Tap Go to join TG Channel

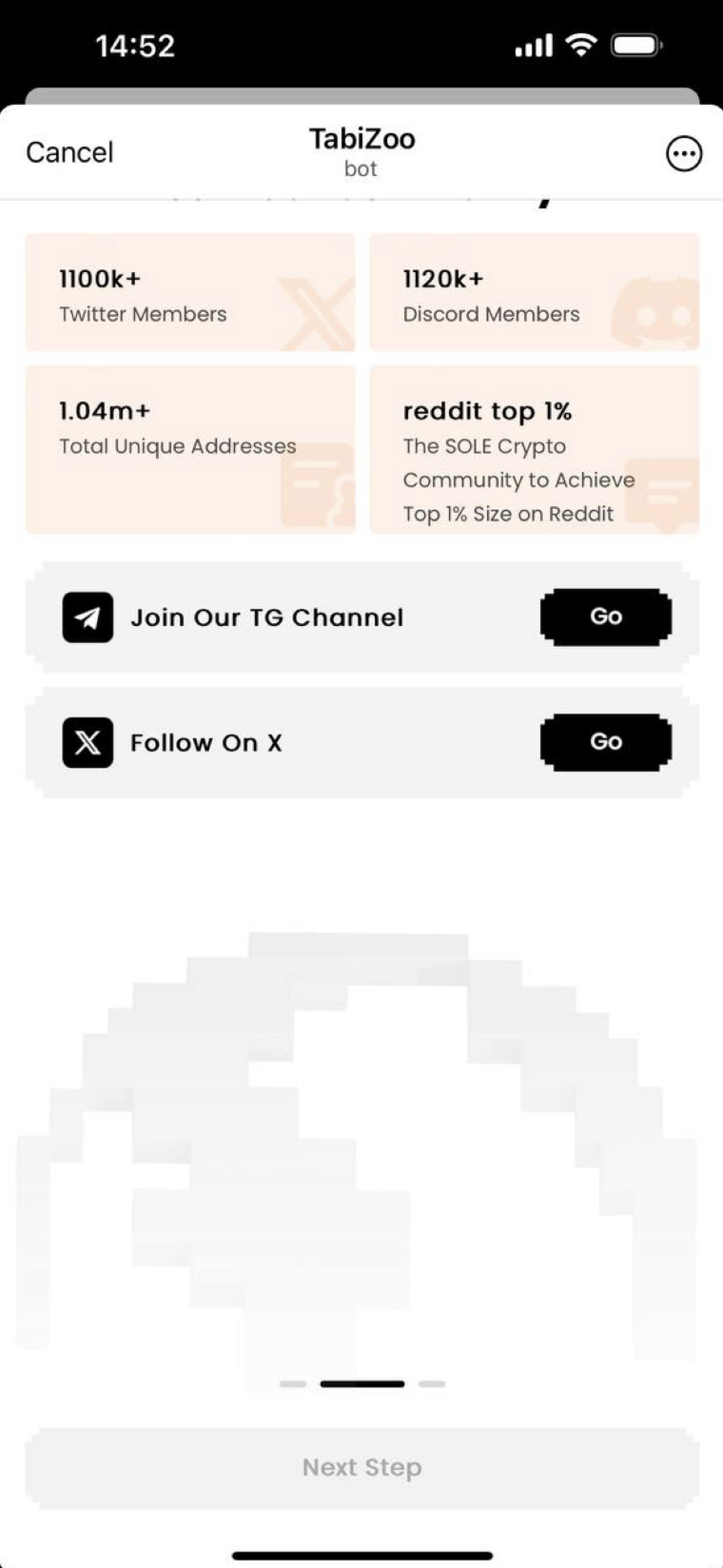(606, 617)
